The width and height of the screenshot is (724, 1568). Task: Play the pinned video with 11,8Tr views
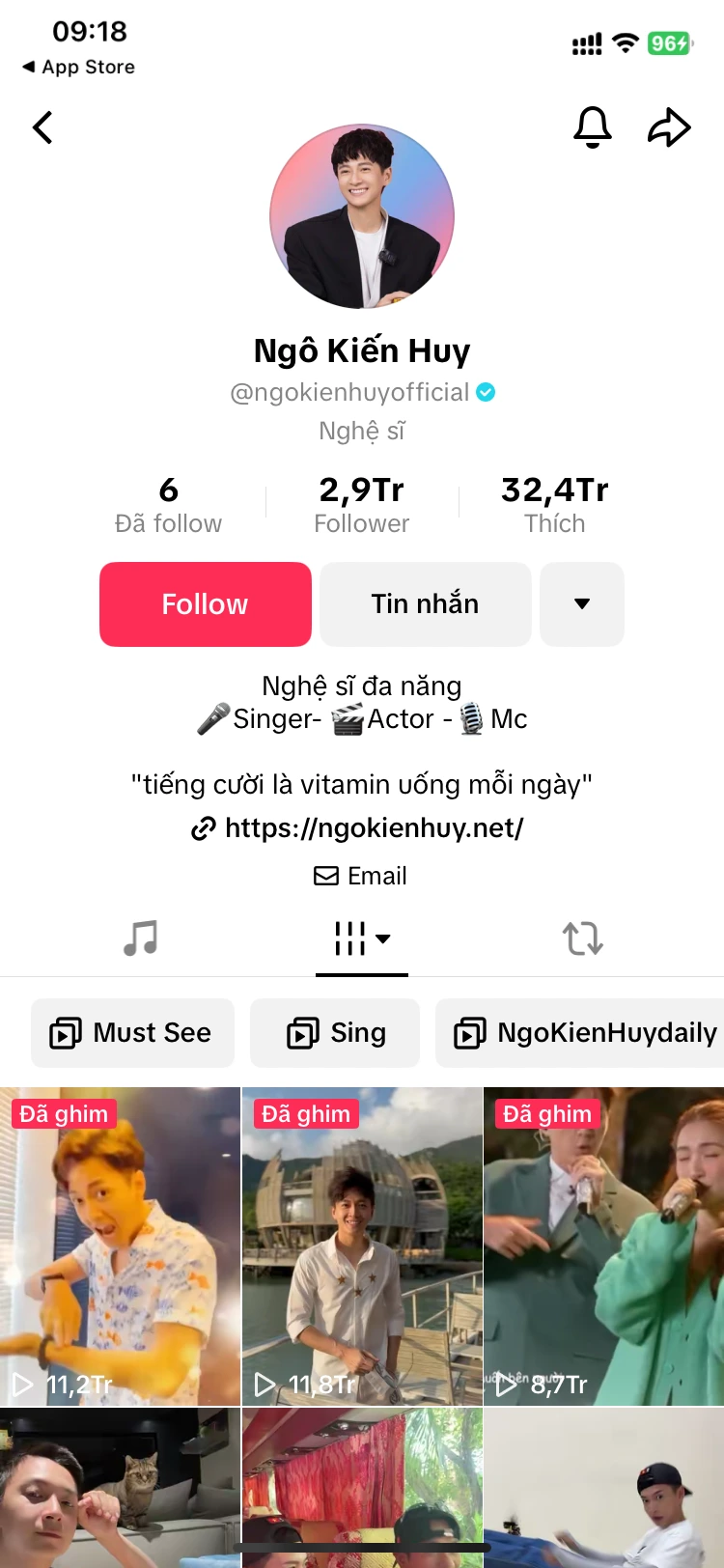(362, 1246)
